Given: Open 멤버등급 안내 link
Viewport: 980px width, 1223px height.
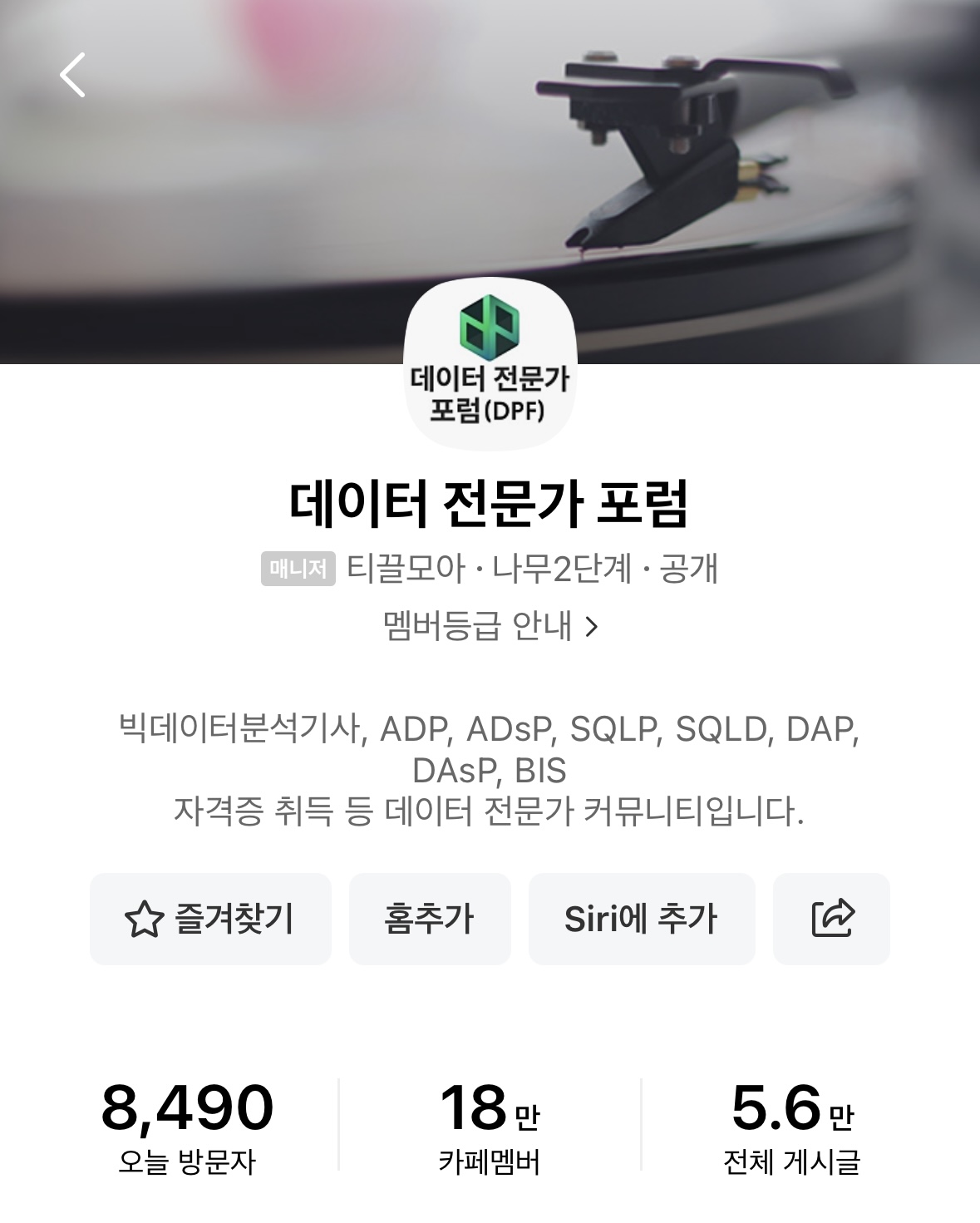Looking at the screenshot, I should [x=490, y=626].
